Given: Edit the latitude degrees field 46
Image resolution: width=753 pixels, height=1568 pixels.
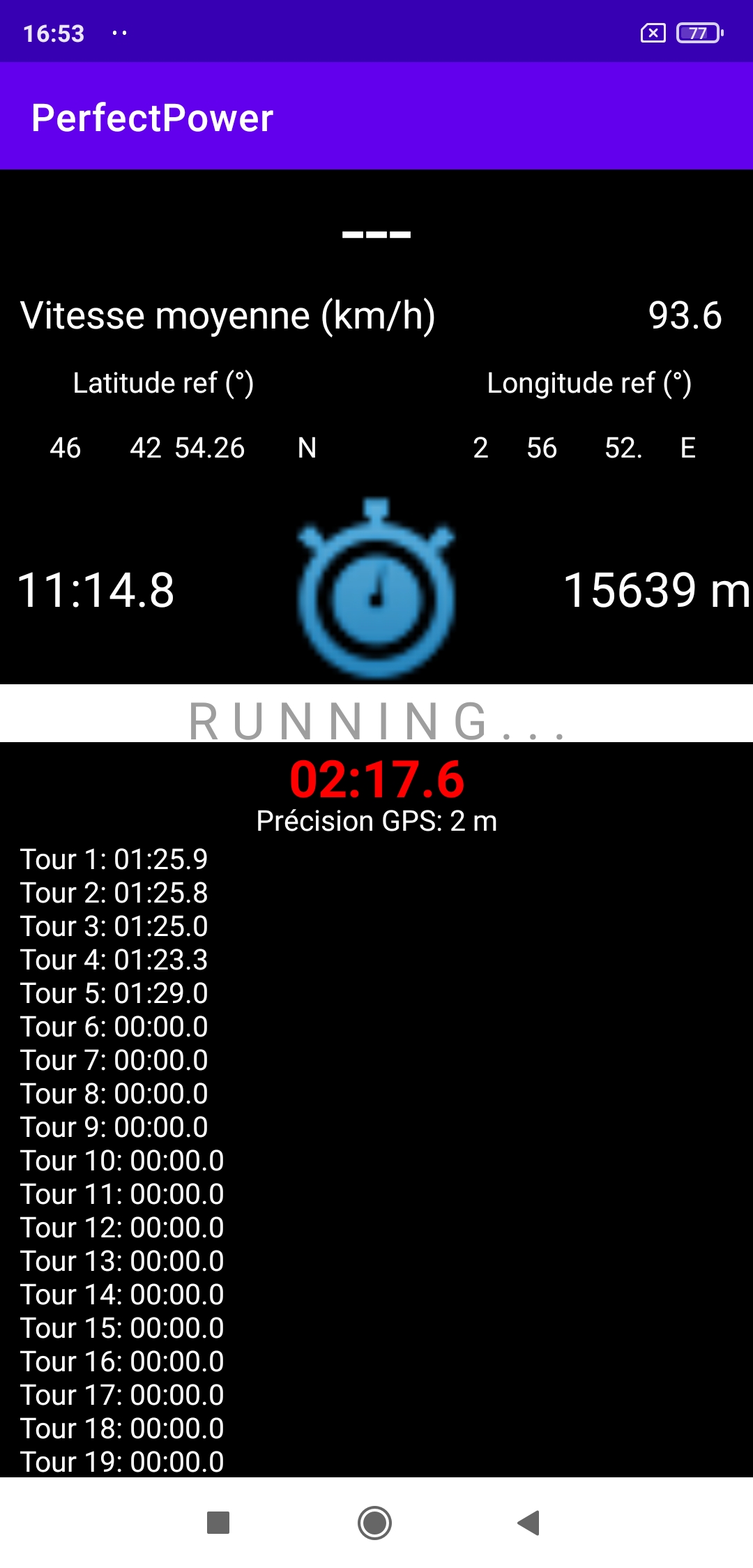Looking at the screenshot, I should click(x=66, y=448).
